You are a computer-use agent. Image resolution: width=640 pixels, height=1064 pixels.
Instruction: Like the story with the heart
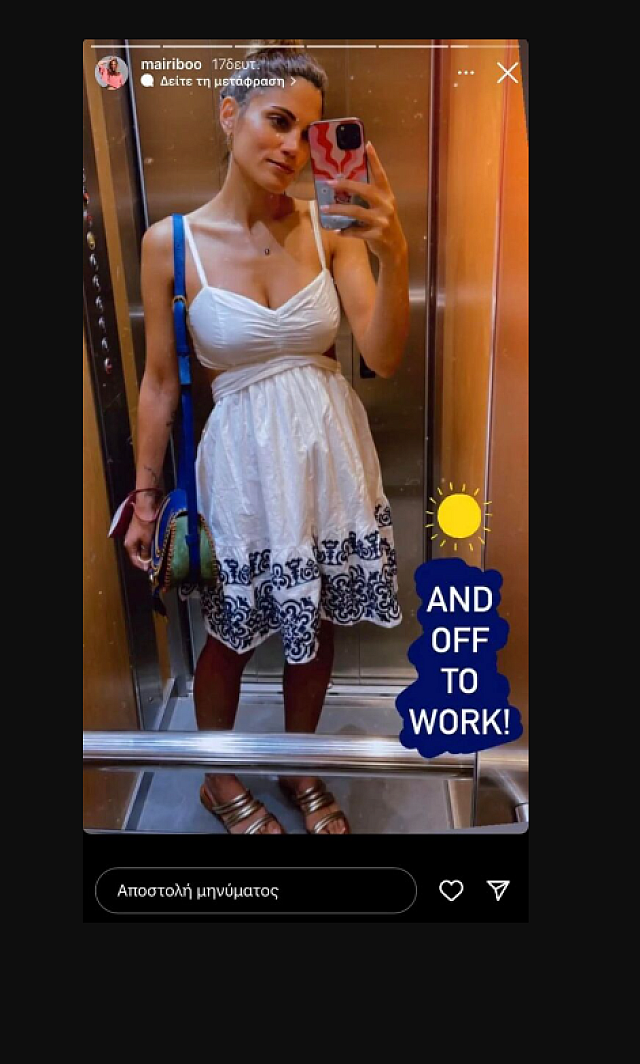[451, 890]
